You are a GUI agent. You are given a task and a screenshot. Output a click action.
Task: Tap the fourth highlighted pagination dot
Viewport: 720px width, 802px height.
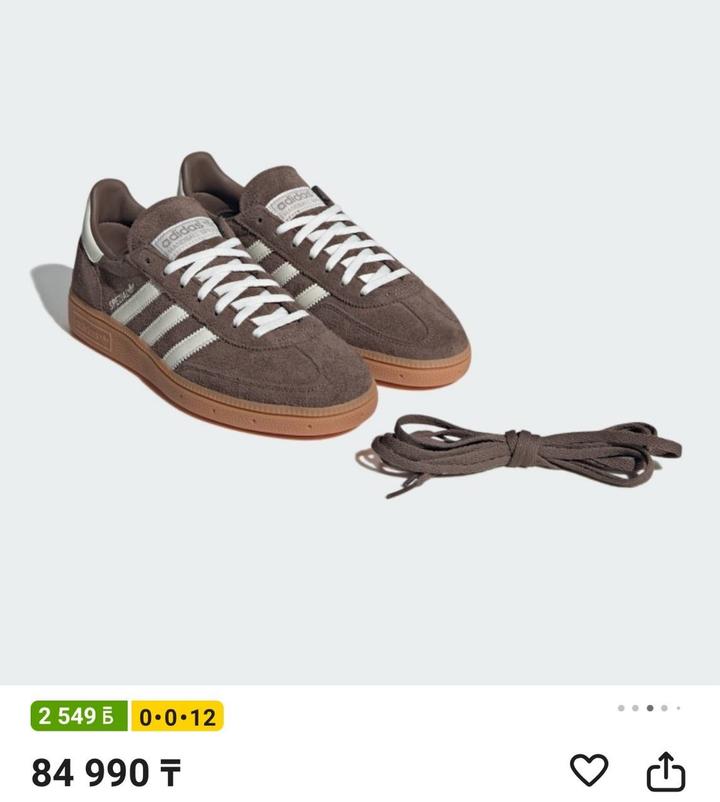(664, 707)
